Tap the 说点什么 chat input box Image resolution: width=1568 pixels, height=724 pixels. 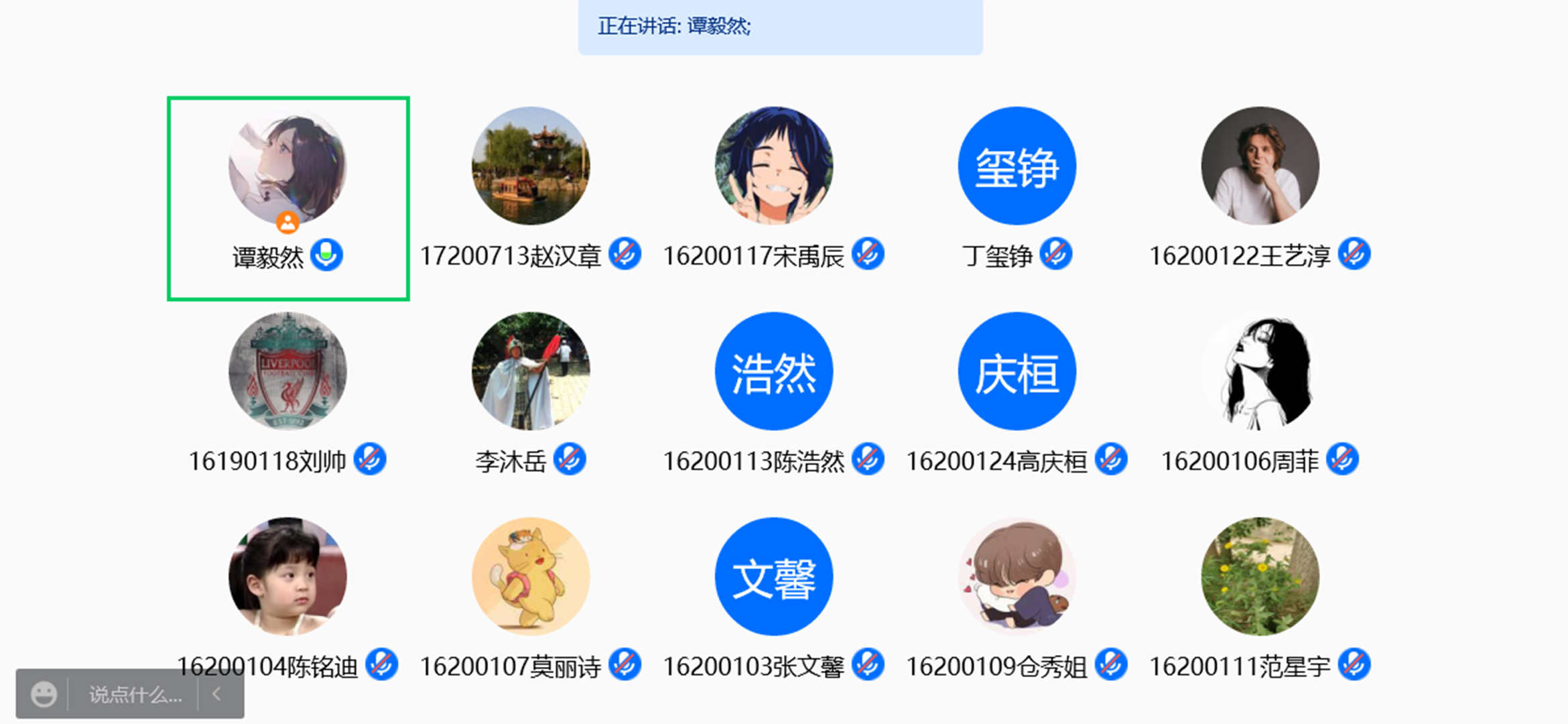(135, 695)
